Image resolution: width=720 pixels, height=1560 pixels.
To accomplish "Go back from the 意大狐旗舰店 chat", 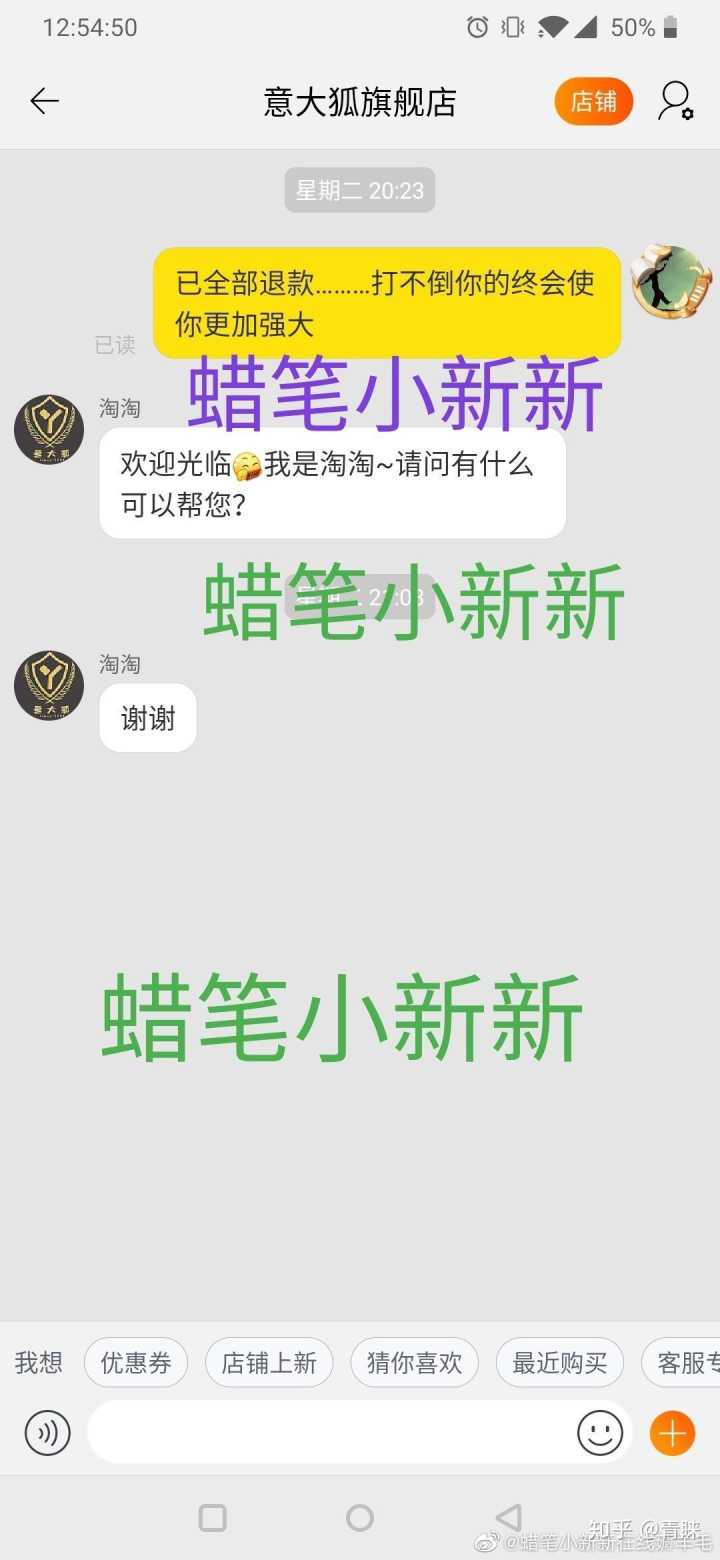I will [x=44, y=101].
